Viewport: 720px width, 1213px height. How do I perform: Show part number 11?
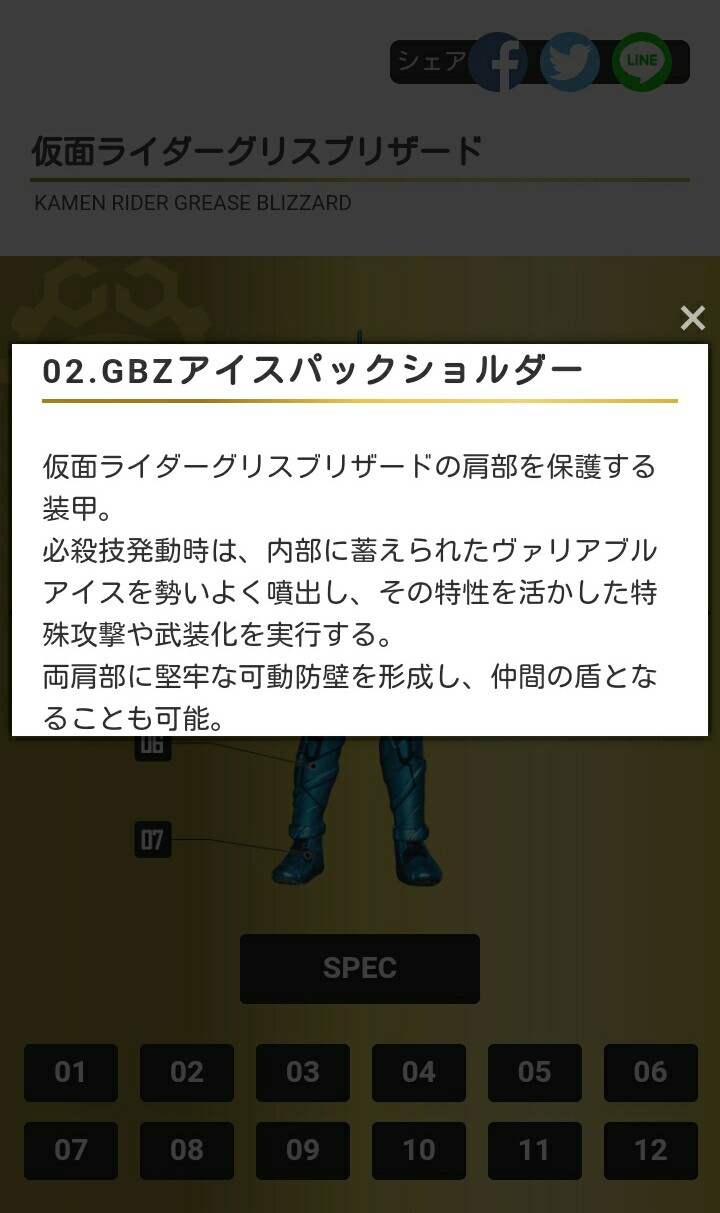click(x=535, y=1150)
